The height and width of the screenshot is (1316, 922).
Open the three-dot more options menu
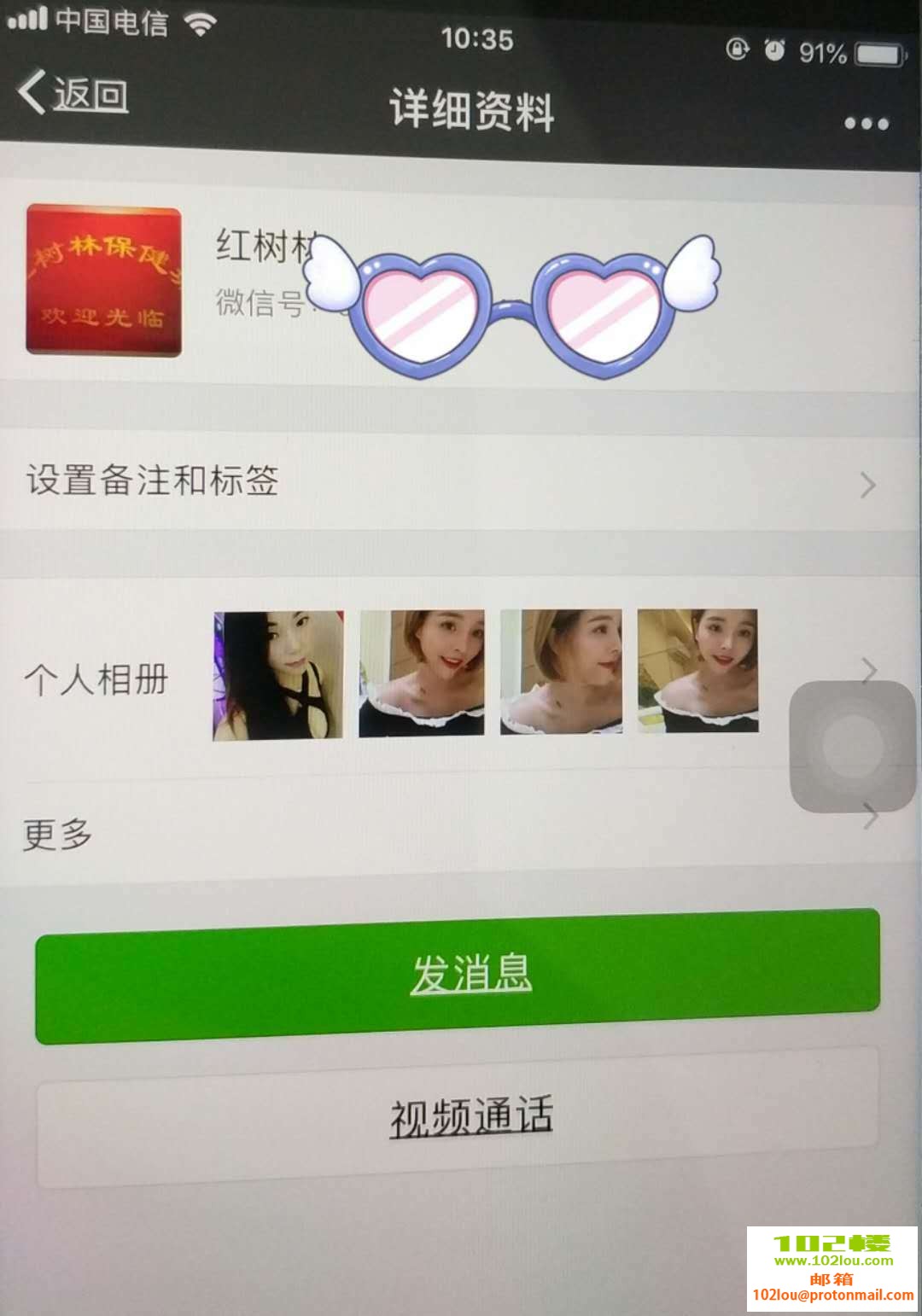click(x=866, y=124)
